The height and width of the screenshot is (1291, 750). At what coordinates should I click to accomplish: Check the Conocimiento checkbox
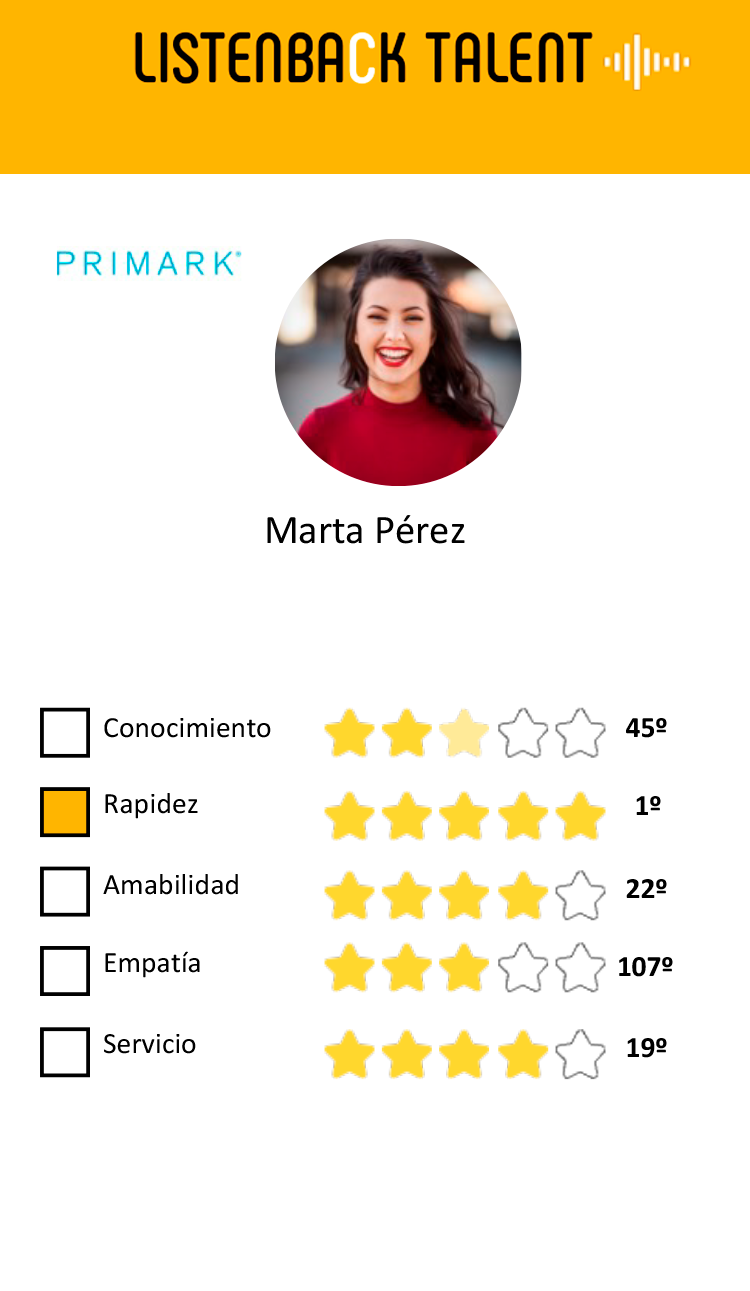coord(65,732)
